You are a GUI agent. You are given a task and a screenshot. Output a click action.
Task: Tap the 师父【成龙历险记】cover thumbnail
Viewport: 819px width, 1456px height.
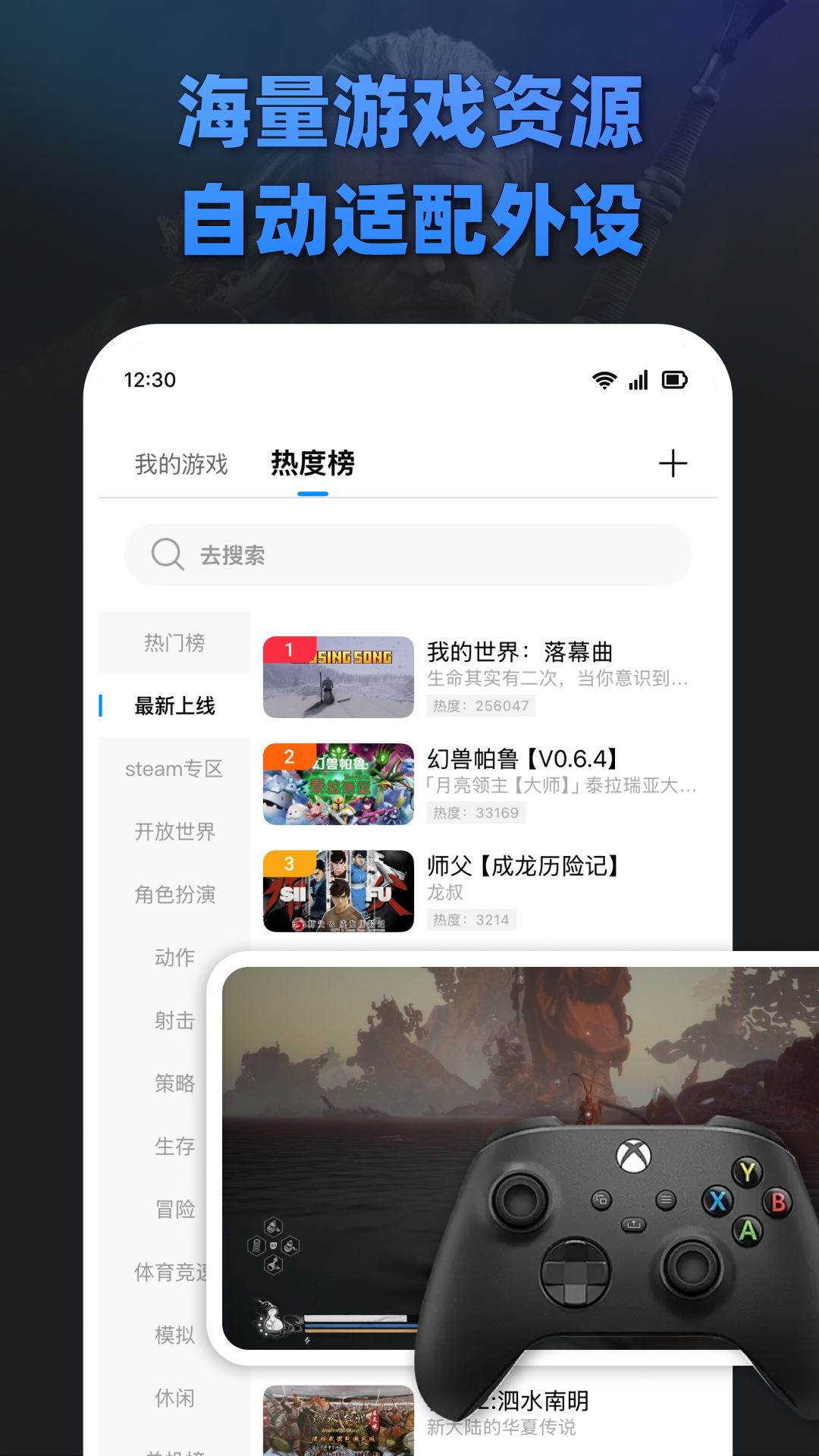point(337,890)
